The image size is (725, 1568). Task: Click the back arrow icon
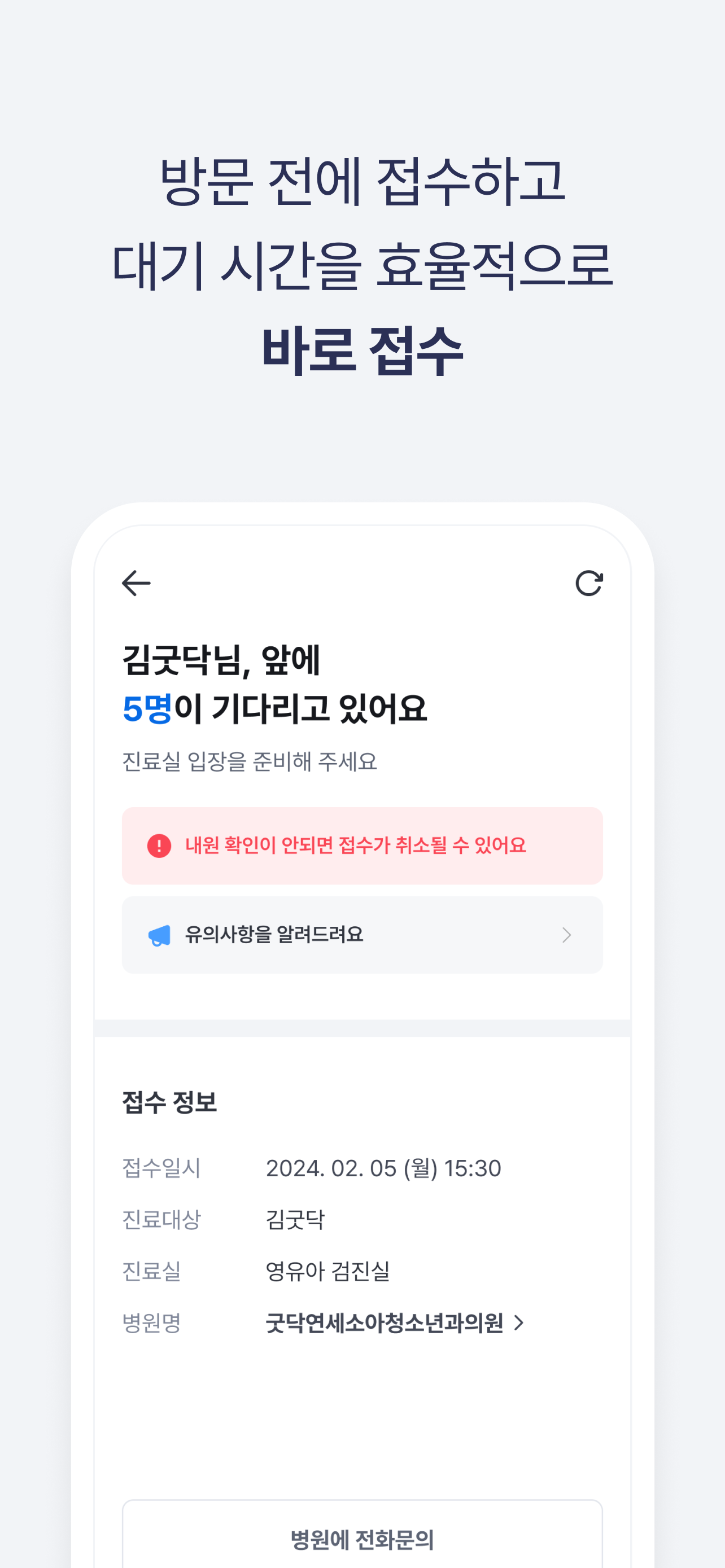(135, 582)
